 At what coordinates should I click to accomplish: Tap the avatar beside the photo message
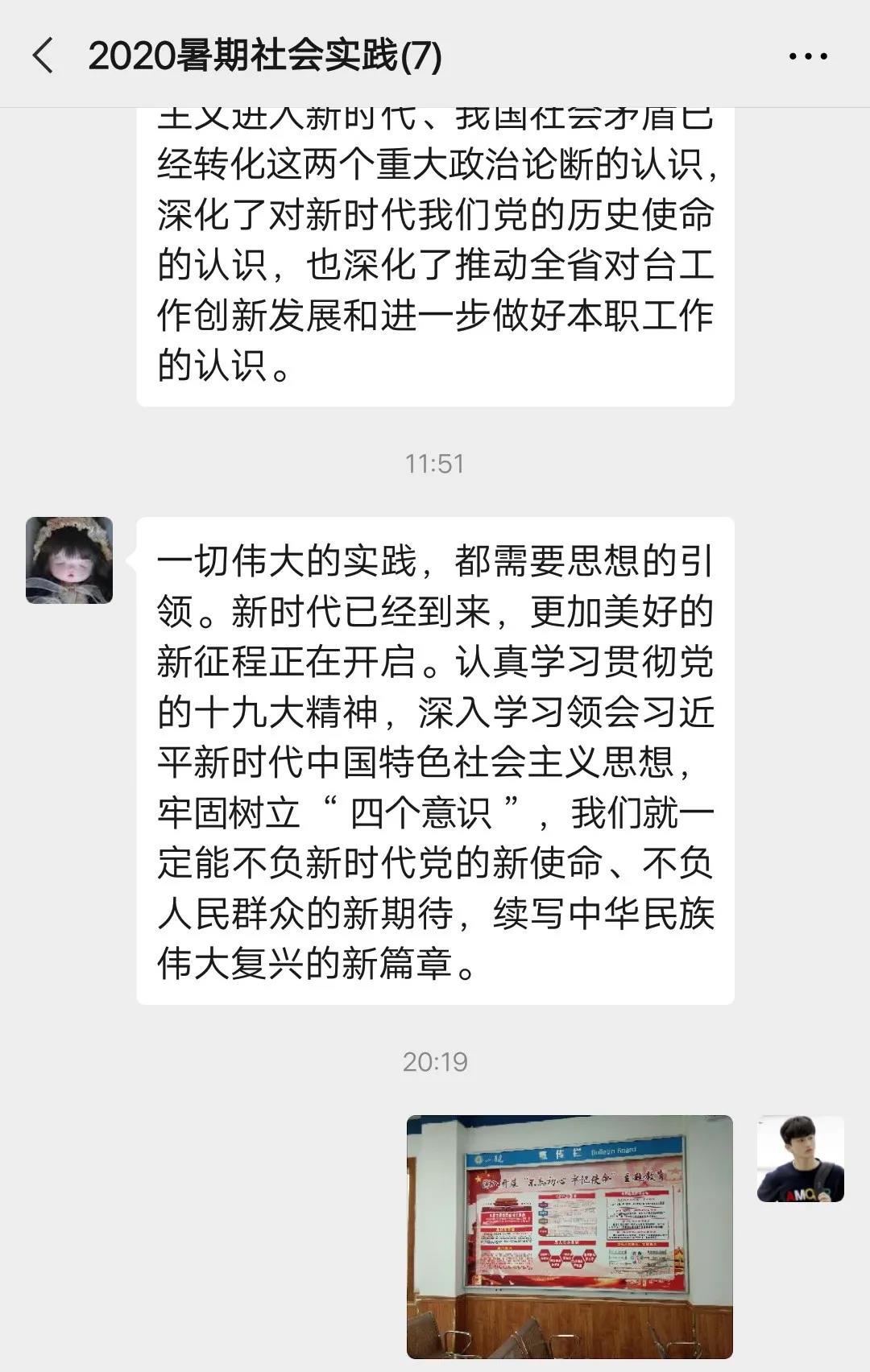coord(800,1159)
